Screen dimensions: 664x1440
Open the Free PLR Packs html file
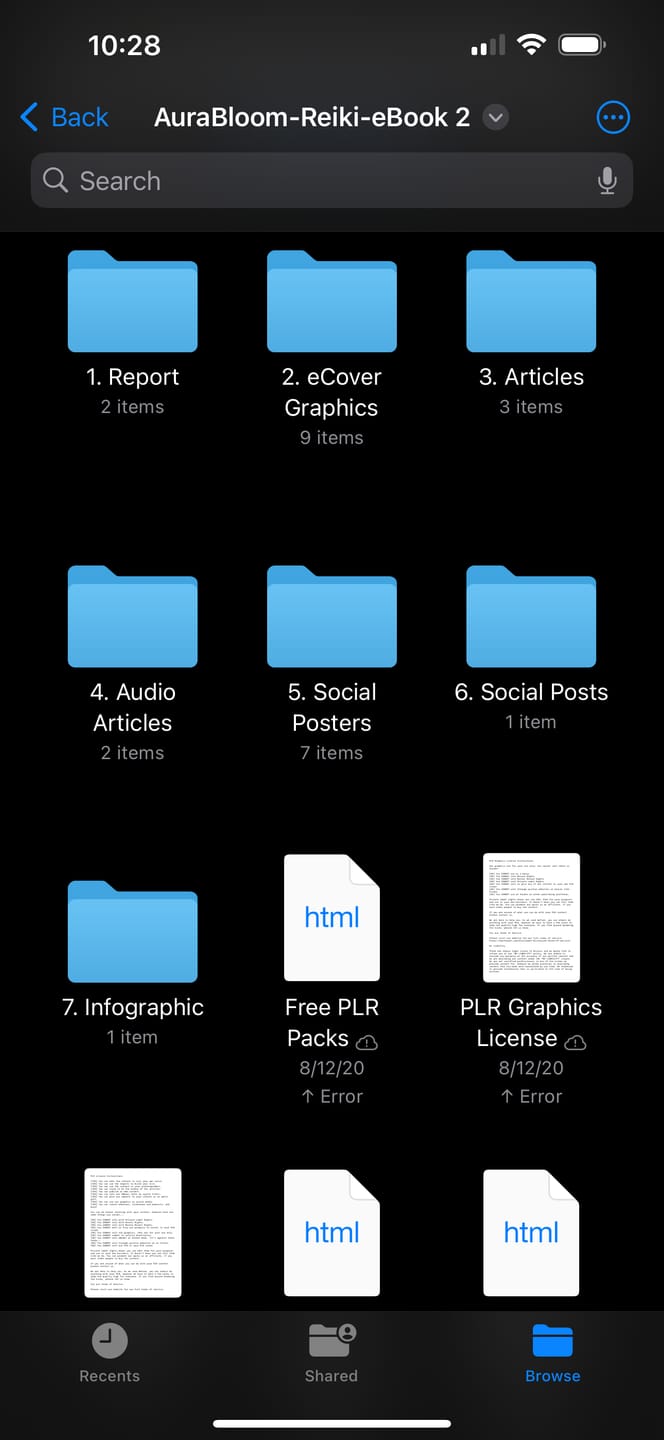[332, 917]
